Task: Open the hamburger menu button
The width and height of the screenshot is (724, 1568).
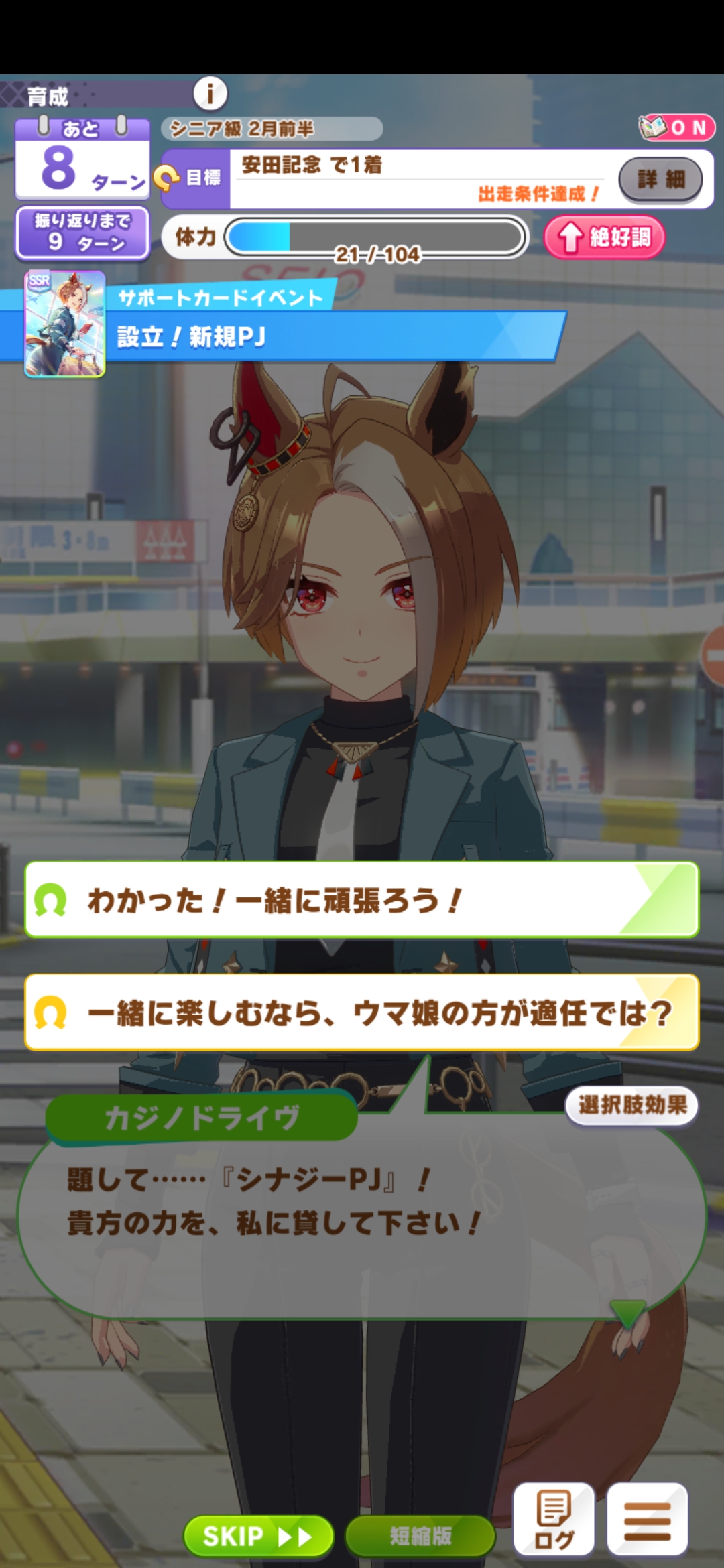Action: click(648, 1519)
